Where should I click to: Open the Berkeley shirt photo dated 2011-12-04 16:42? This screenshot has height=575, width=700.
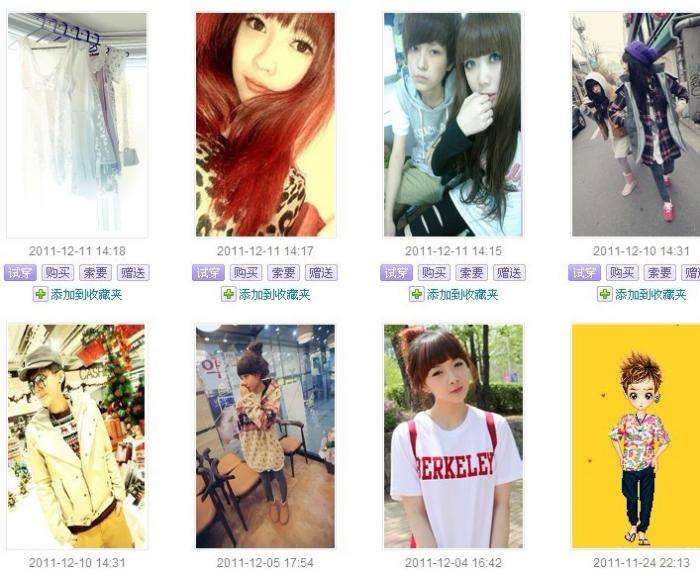pyautogui.click(x=453, y=435)
